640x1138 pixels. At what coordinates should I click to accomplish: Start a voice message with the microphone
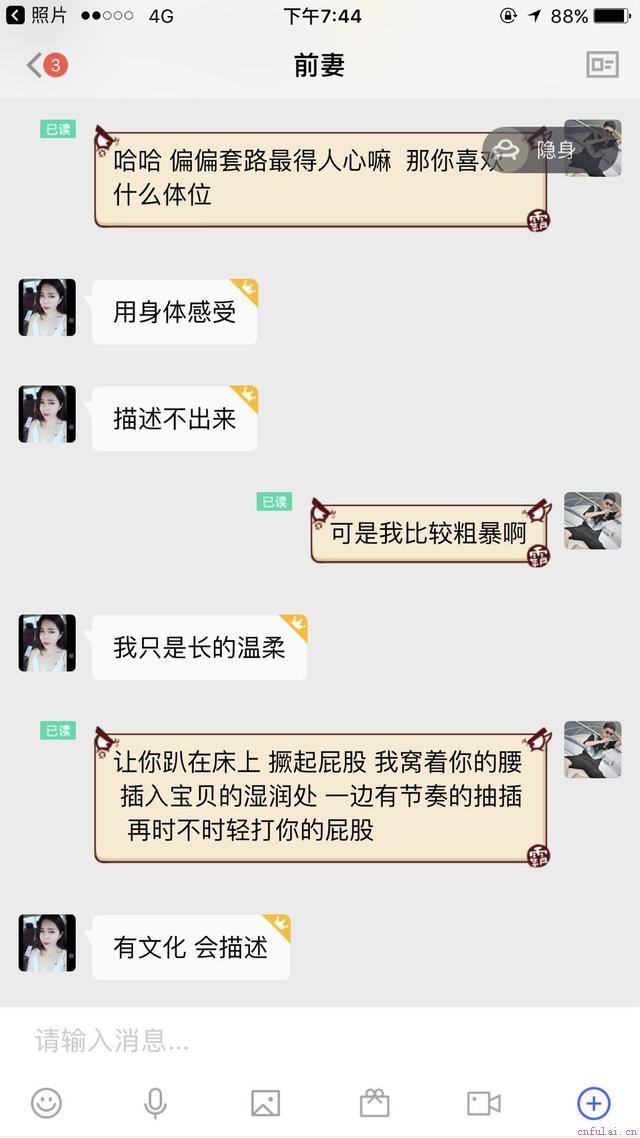pyautogui.click(x=155, y=1103)
